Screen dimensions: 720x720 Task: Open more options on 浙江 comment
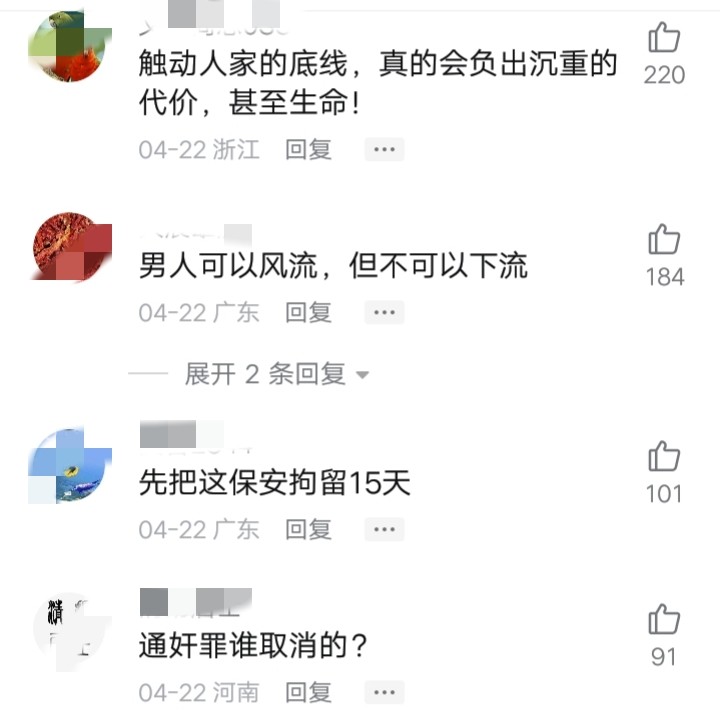(384, 150)
